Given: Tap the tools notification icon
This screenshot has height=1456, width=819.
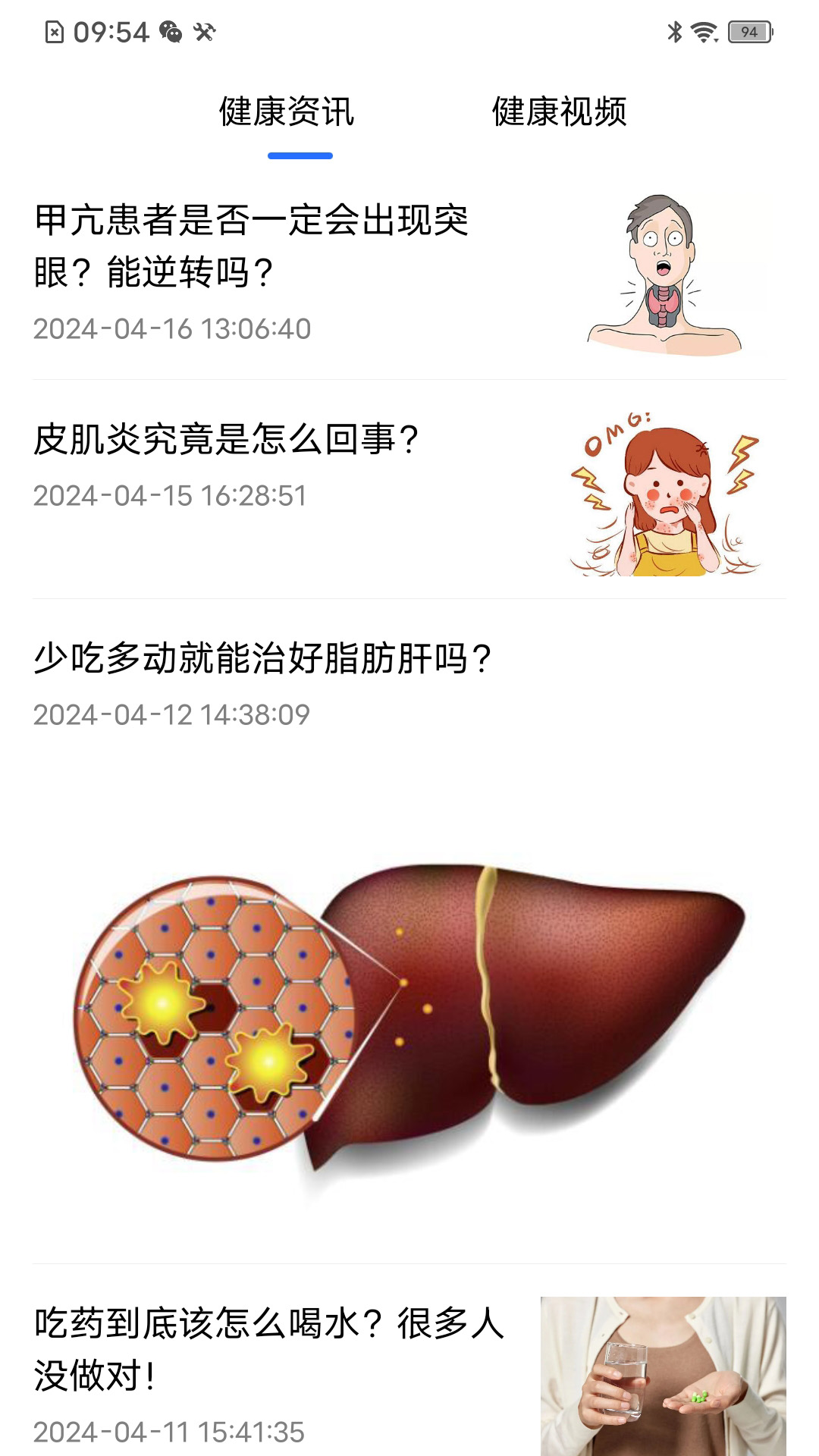Looking at the screenshot, I should pos(205,33).
